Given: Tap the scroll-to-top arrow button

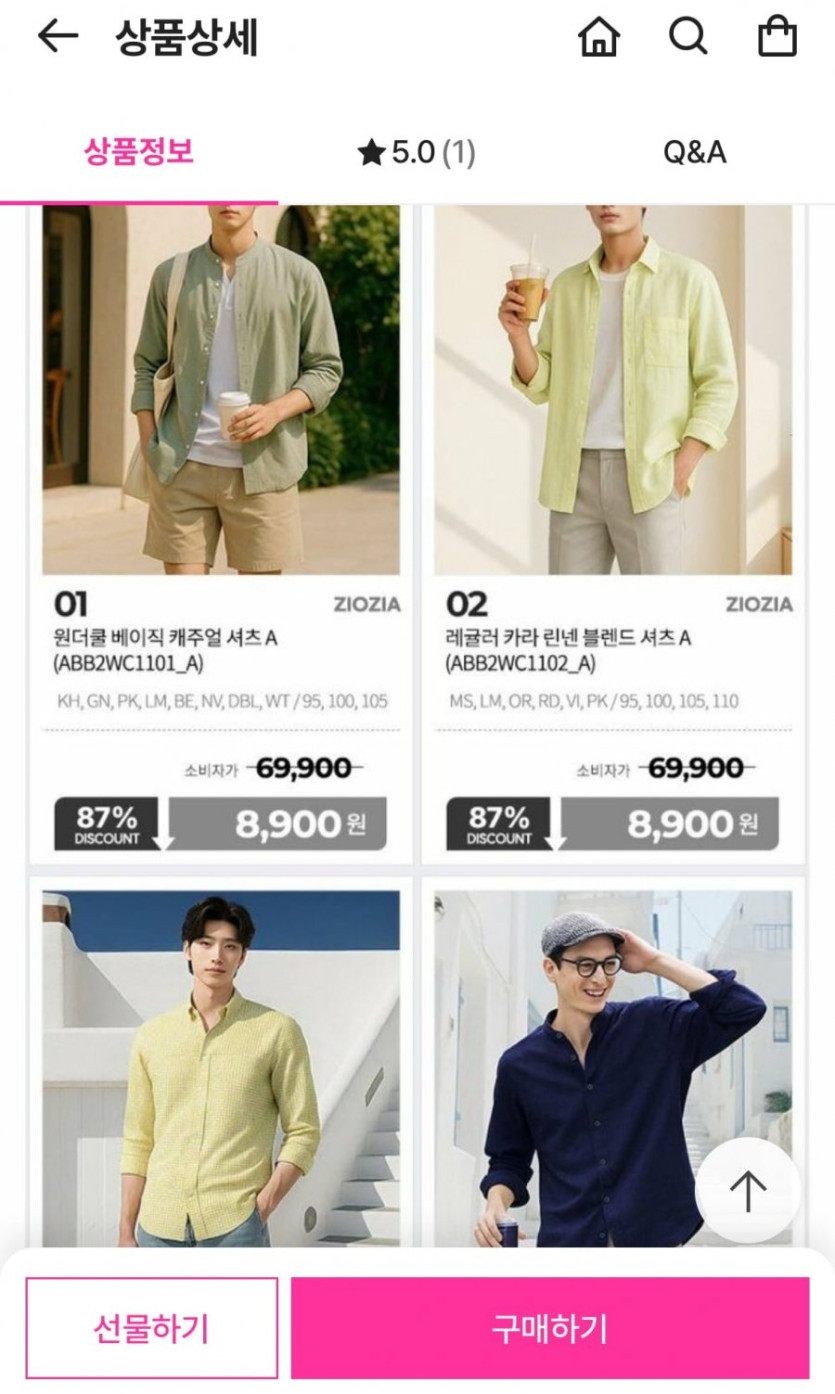Looking at the screenshot, I should tap(748, 1190).
